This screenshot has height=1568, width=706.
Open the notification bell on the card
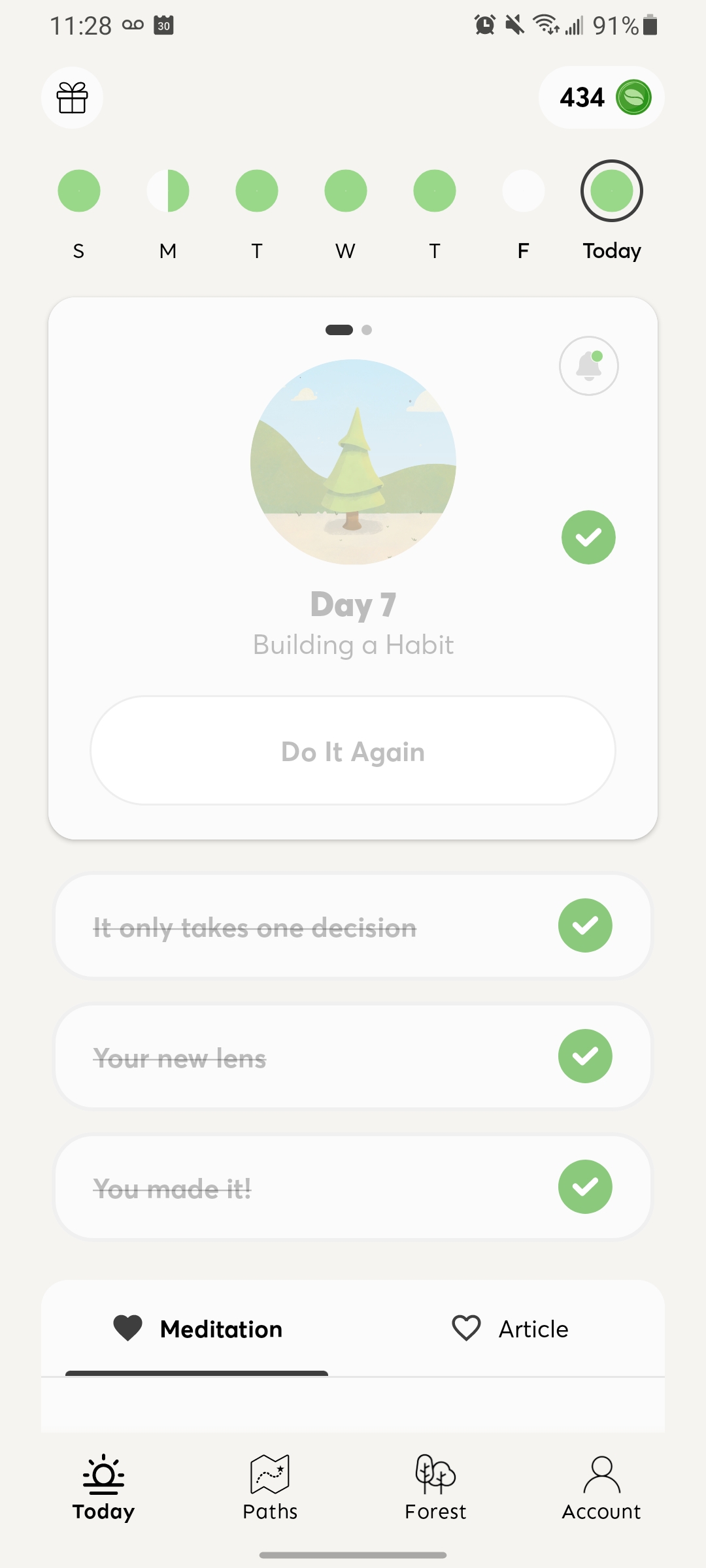[x=588, y=366]
